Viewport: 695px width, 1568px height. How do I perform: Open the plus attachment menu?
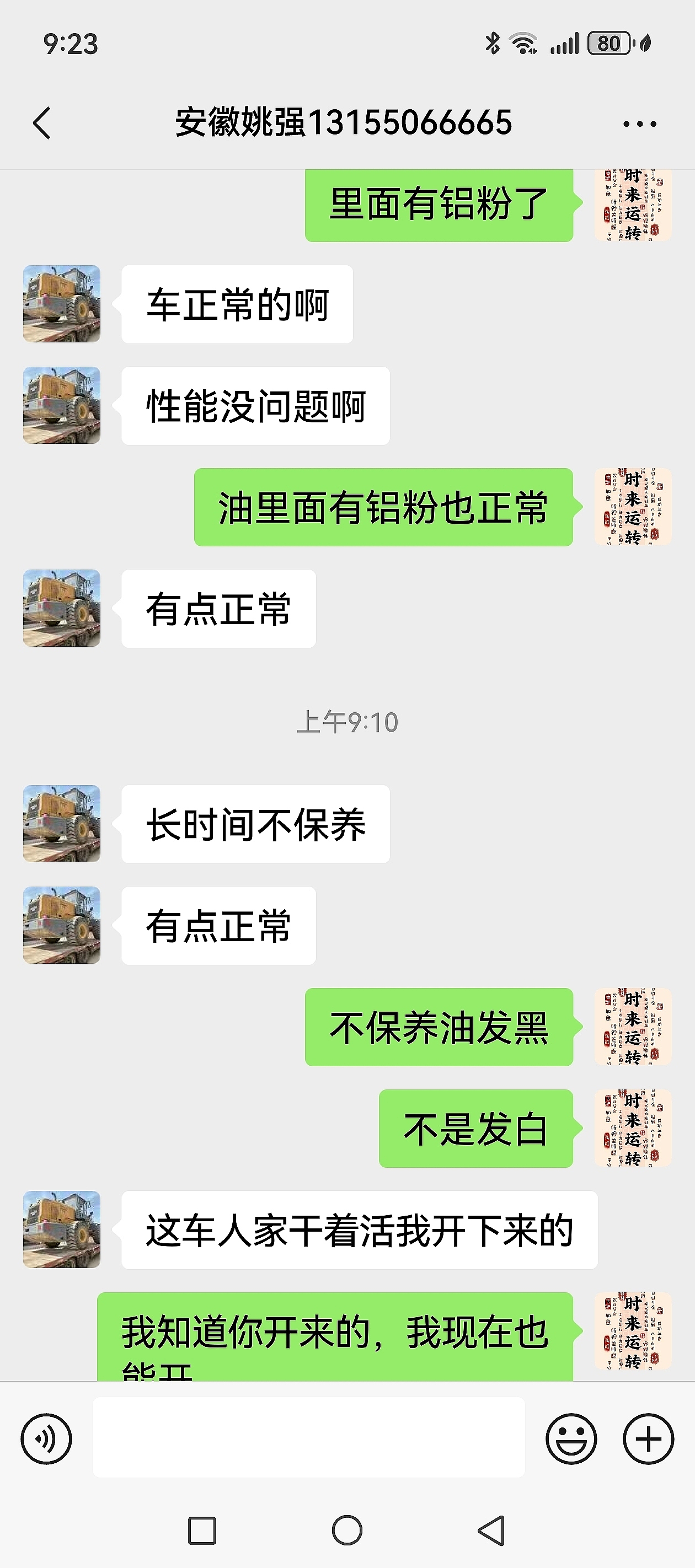tap(648, 1439)
